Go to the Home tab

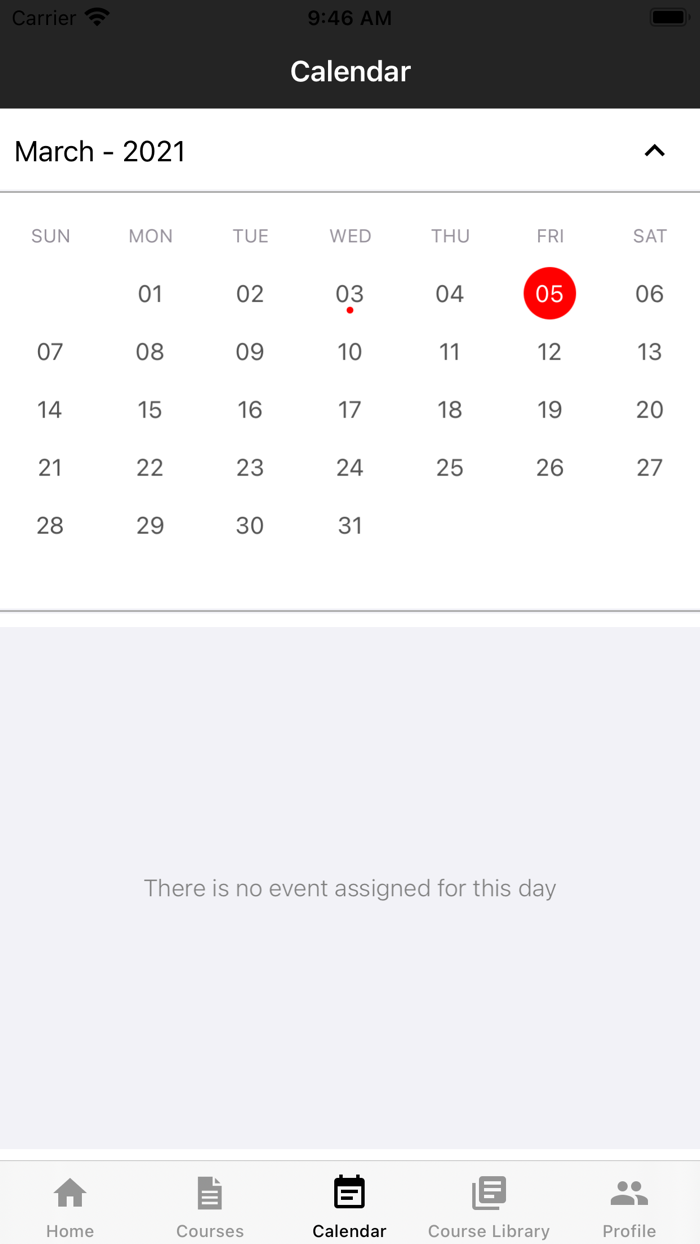pos(70,1205)
